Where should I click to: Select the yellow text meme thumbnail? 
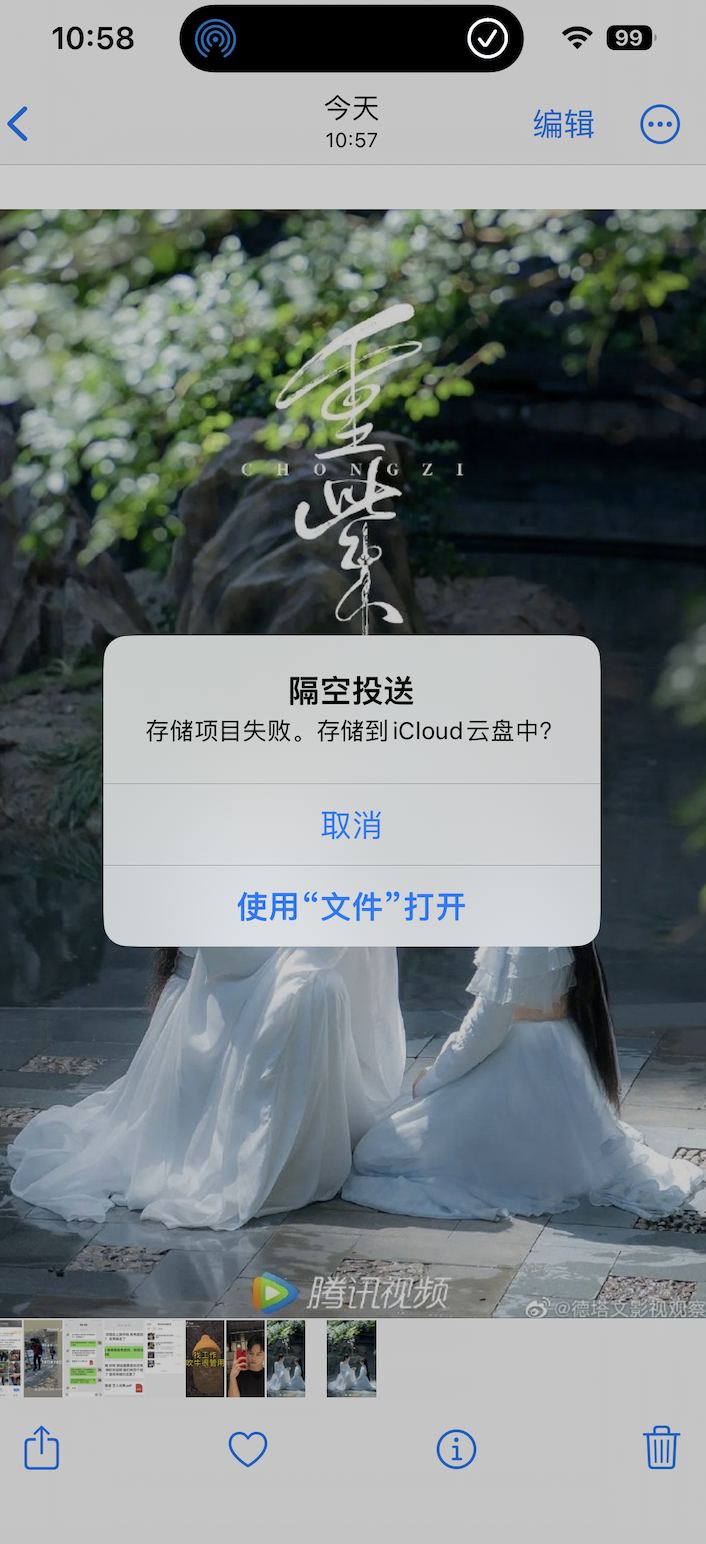click(x=205, y=1358)
